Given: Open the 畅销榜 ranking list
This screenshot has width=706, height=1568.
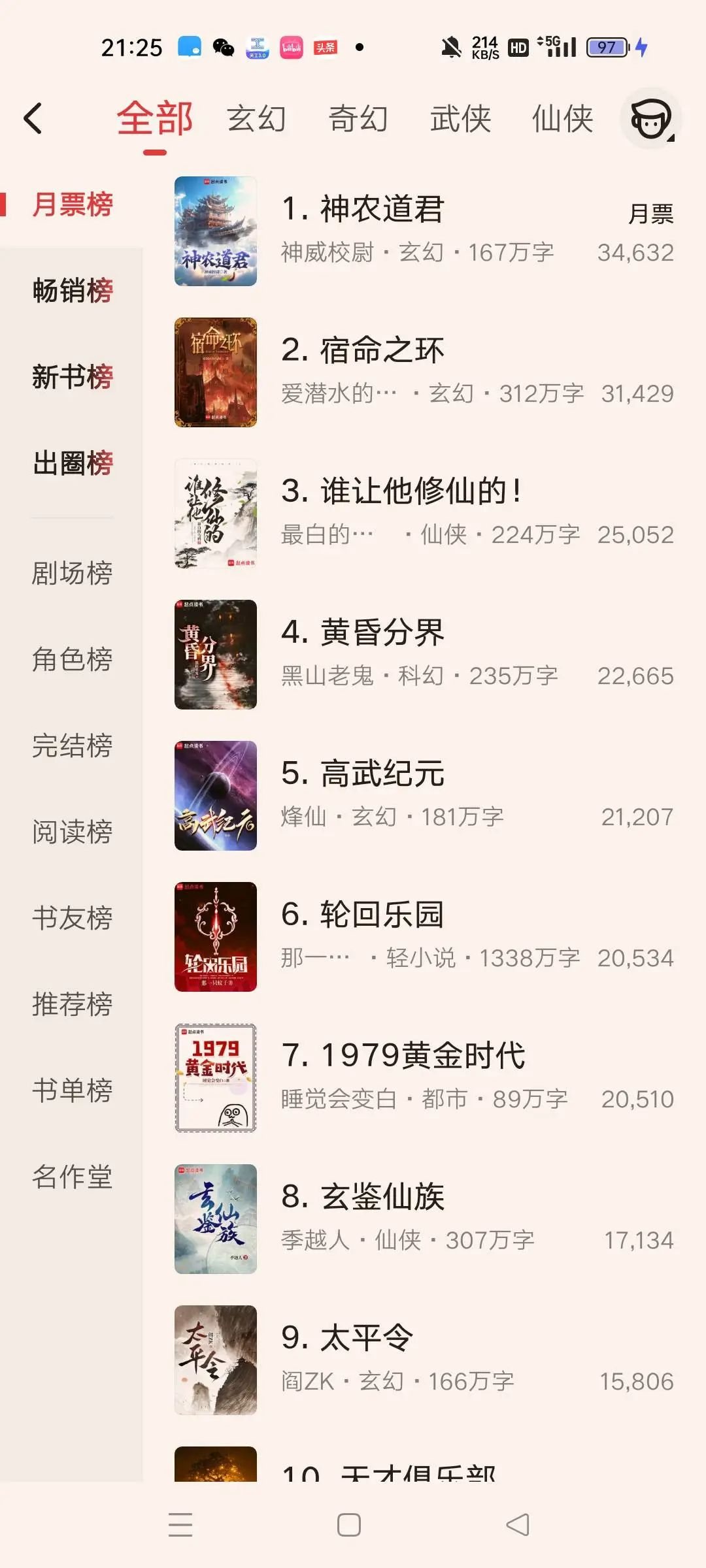Looking at the screenshot, I should point(73,291).
